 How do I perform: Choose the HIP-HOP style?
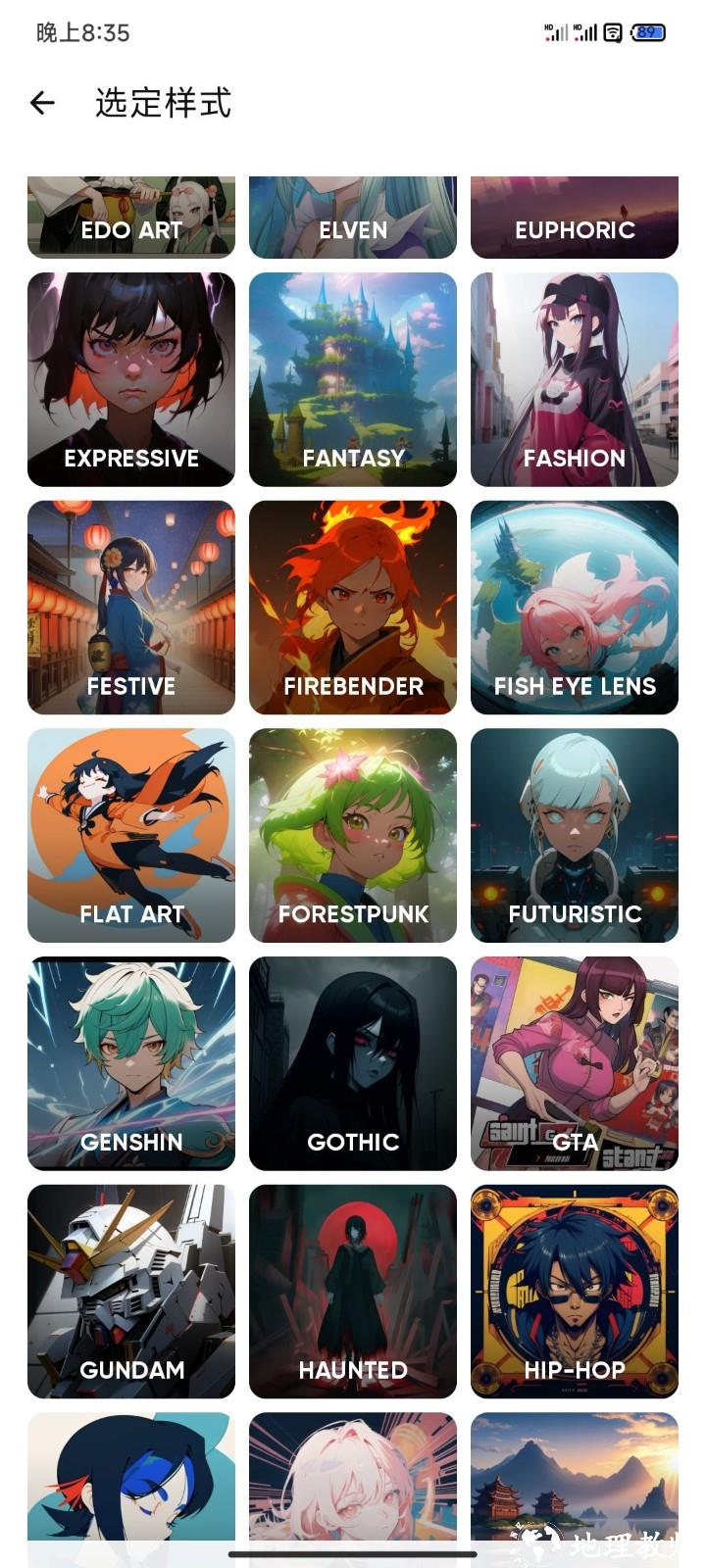click(575, 1292)
